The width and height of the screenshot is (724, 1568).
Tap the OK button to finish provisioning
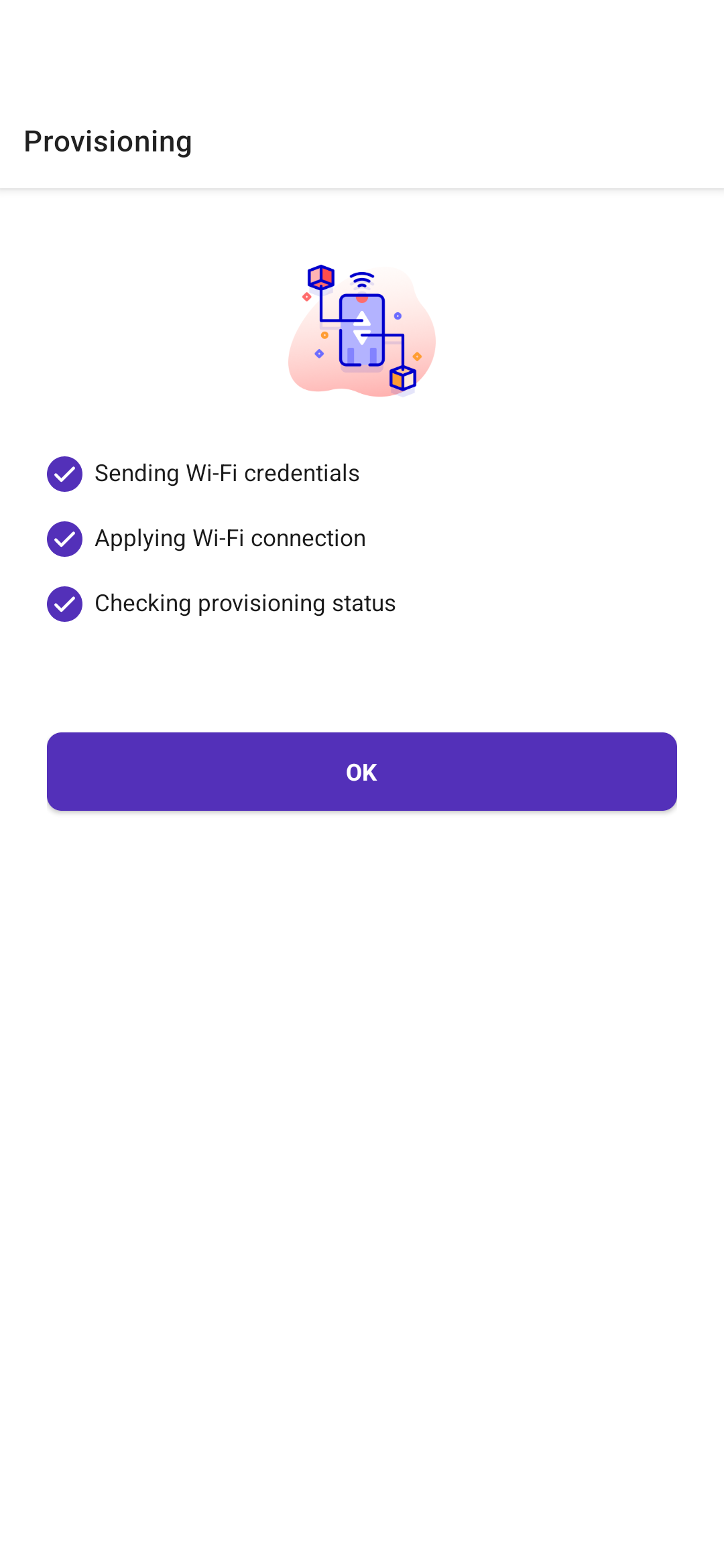pos(362,771)
